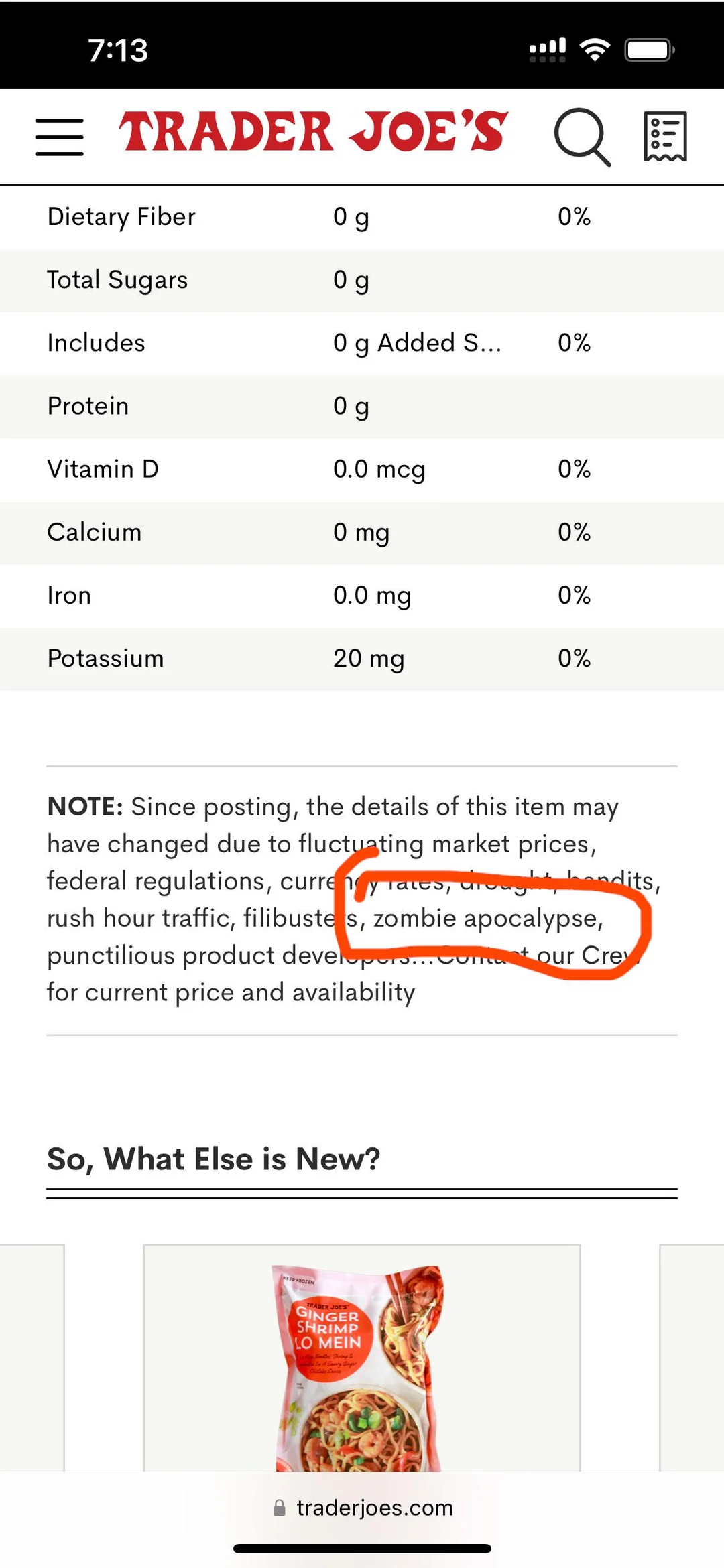Open the search magnifier icon
Viewport: 724px width, 1568px height.
point(583,137)
